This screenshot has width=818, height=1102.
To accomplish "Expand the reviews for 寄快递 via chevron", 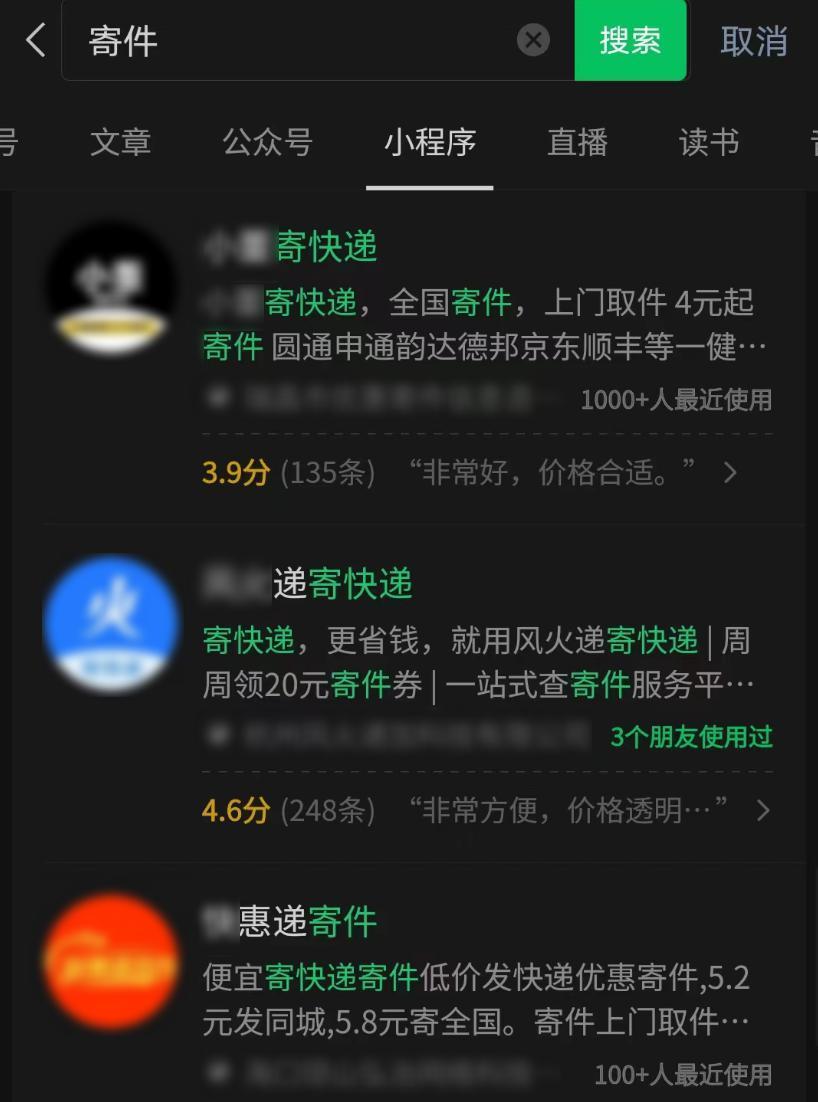I will 731,472.
